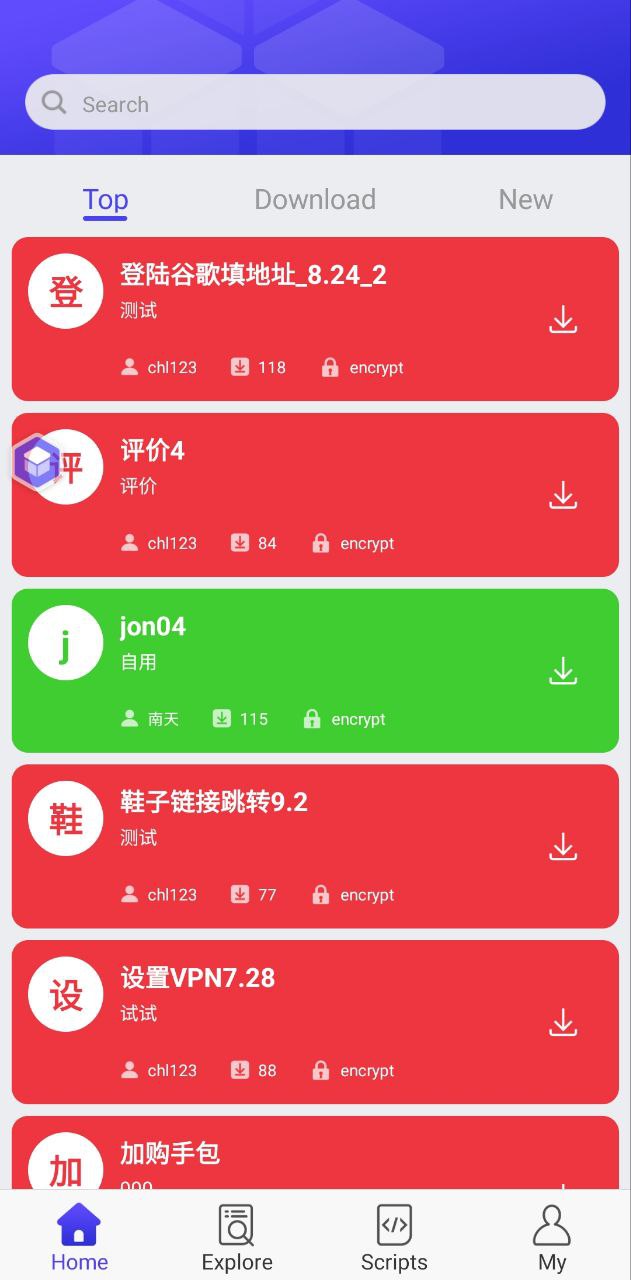Tap the floating cube assistant icon
The image size is (631, 1280).
[37, 462]
